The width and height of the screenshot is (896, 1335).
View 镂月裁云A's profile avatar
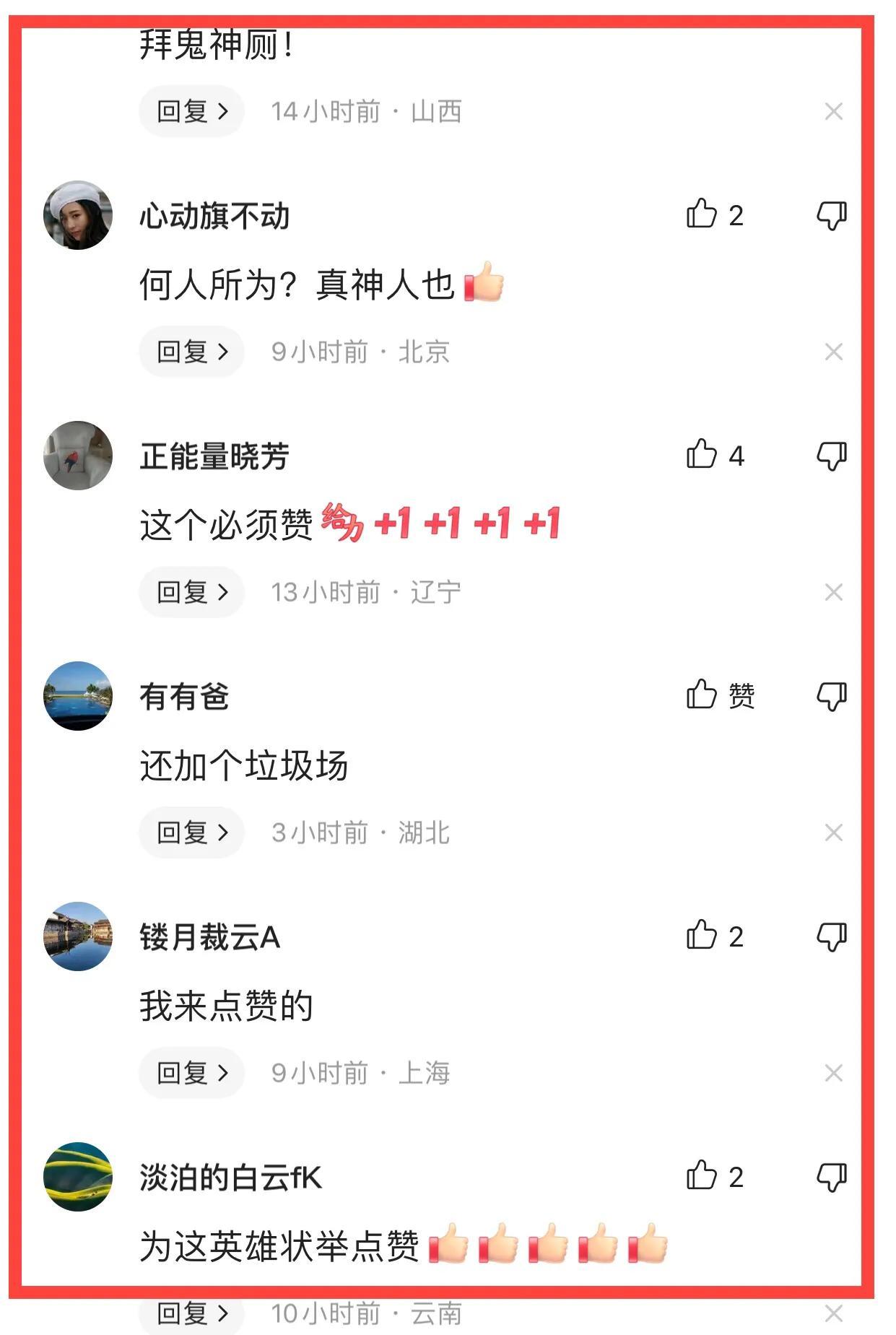(78, 936)
